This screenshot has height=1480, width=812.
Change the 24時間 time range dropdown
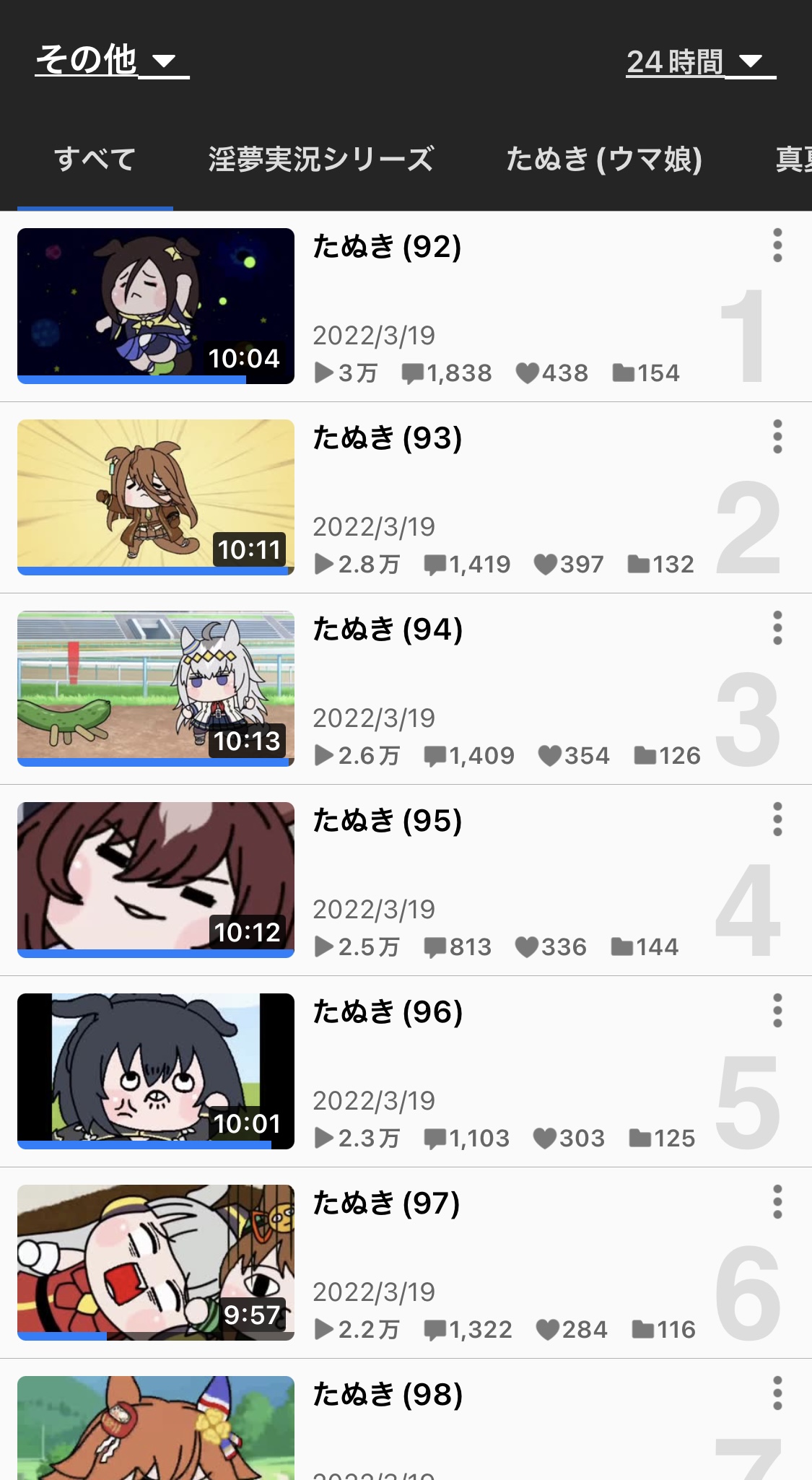699,62
